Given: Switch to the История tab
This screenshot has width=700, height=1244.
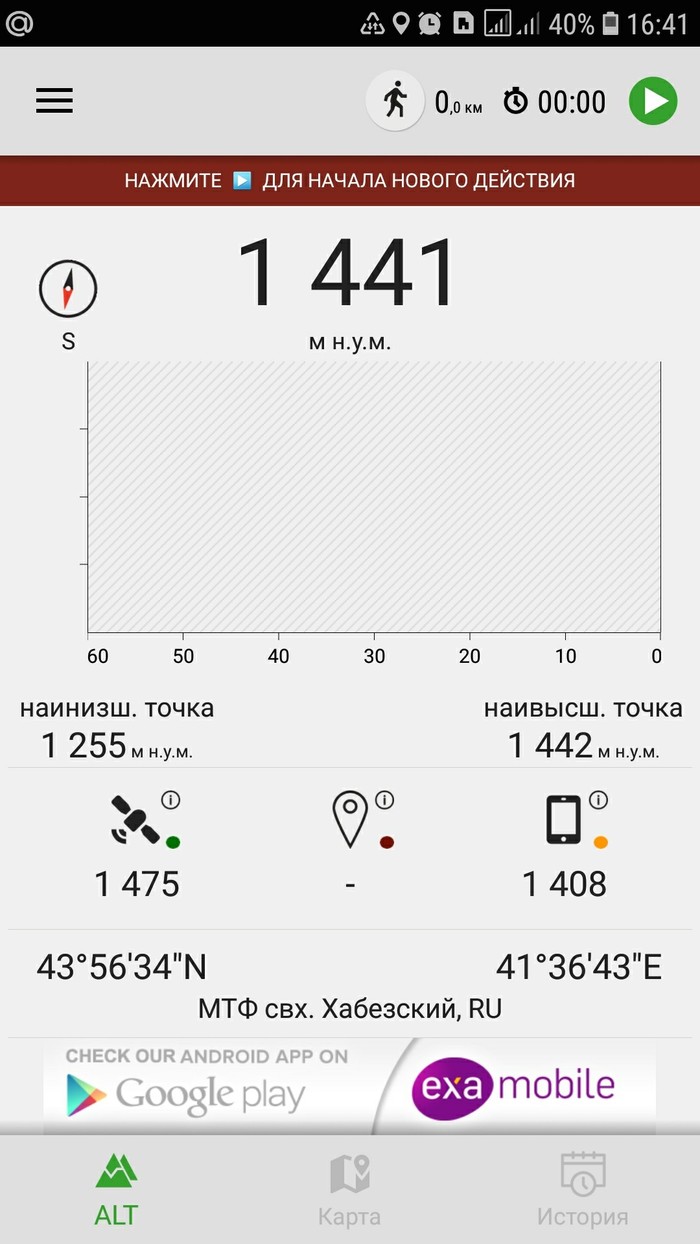Looking at the screenshot, I should click(583, 1190).
